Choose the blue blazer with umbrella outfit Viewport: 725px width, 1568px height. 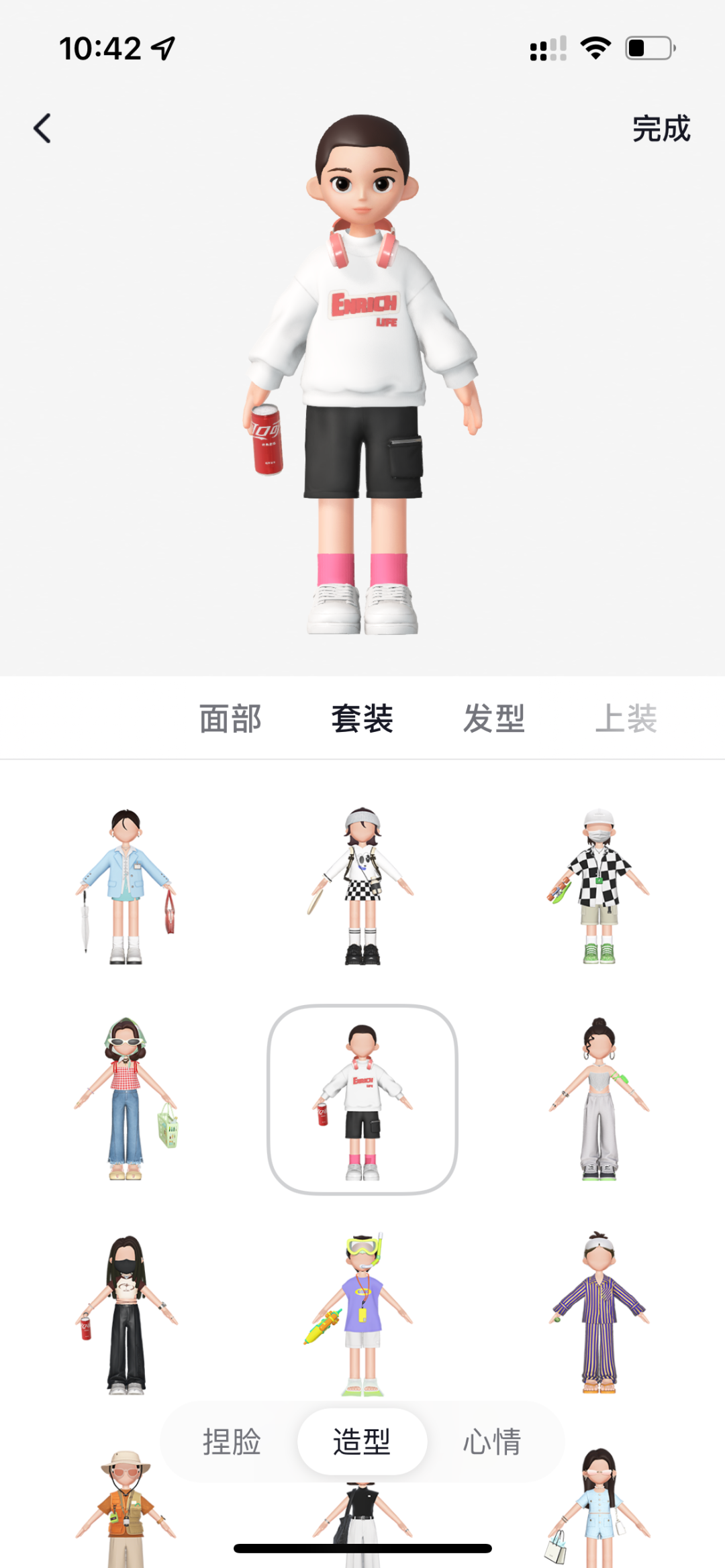(126, 886)
